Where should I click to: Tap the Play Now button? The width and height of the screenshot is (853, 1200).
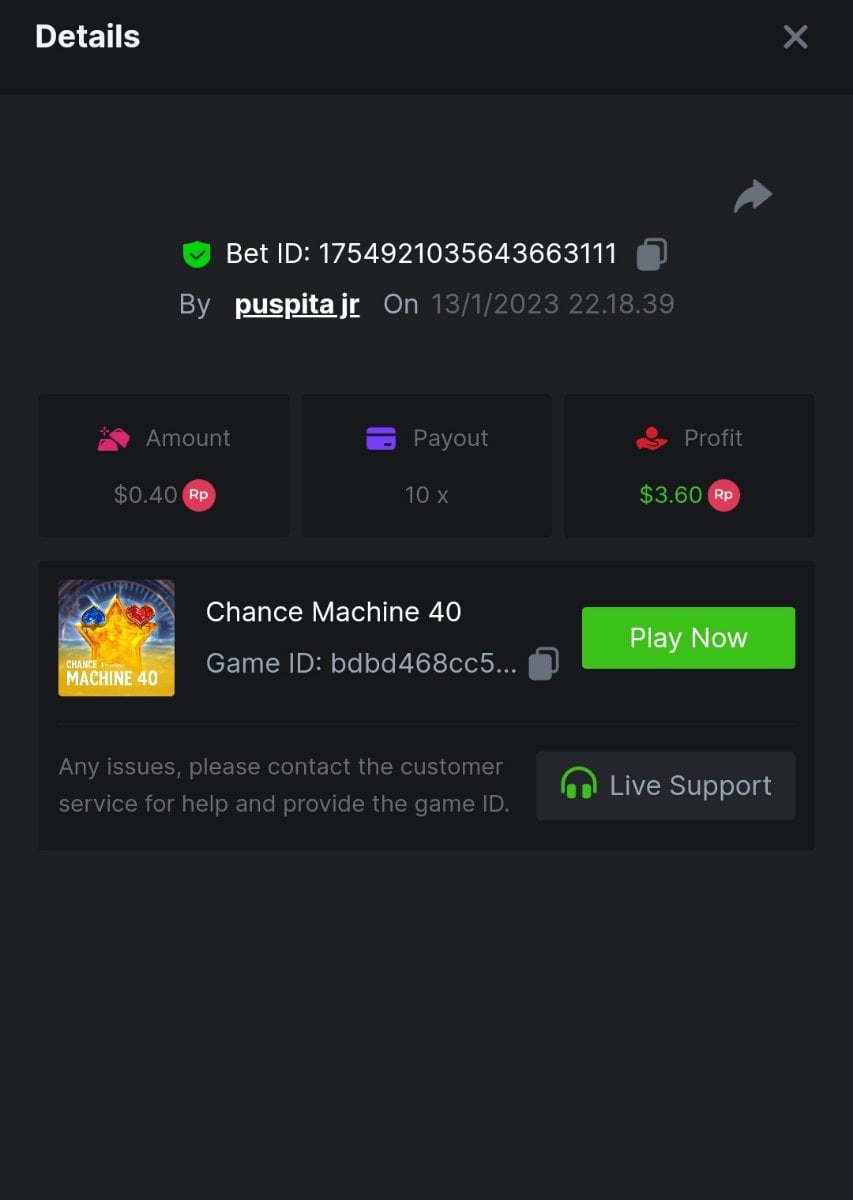[688, 638]
